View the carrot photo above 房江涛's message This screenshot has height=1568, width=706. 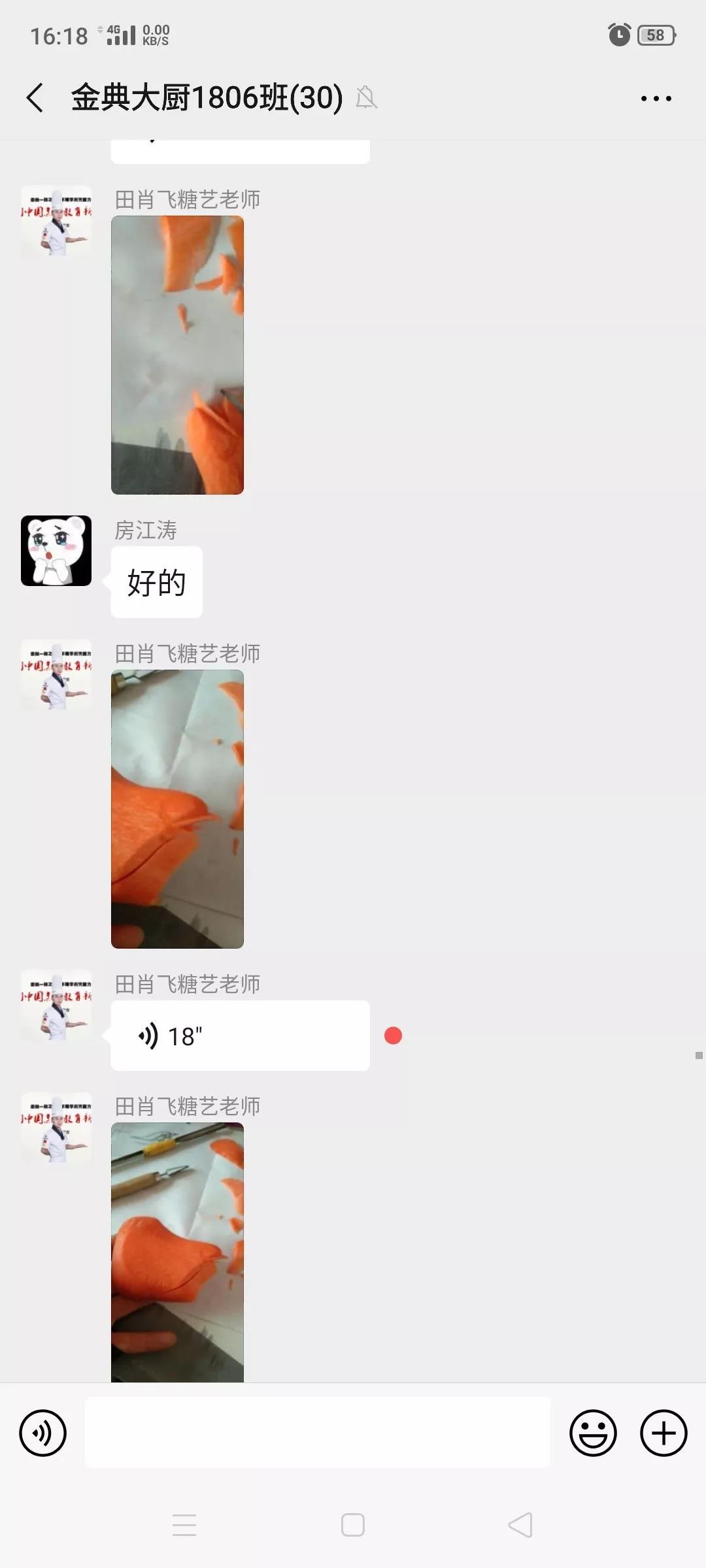pos(177,355)
